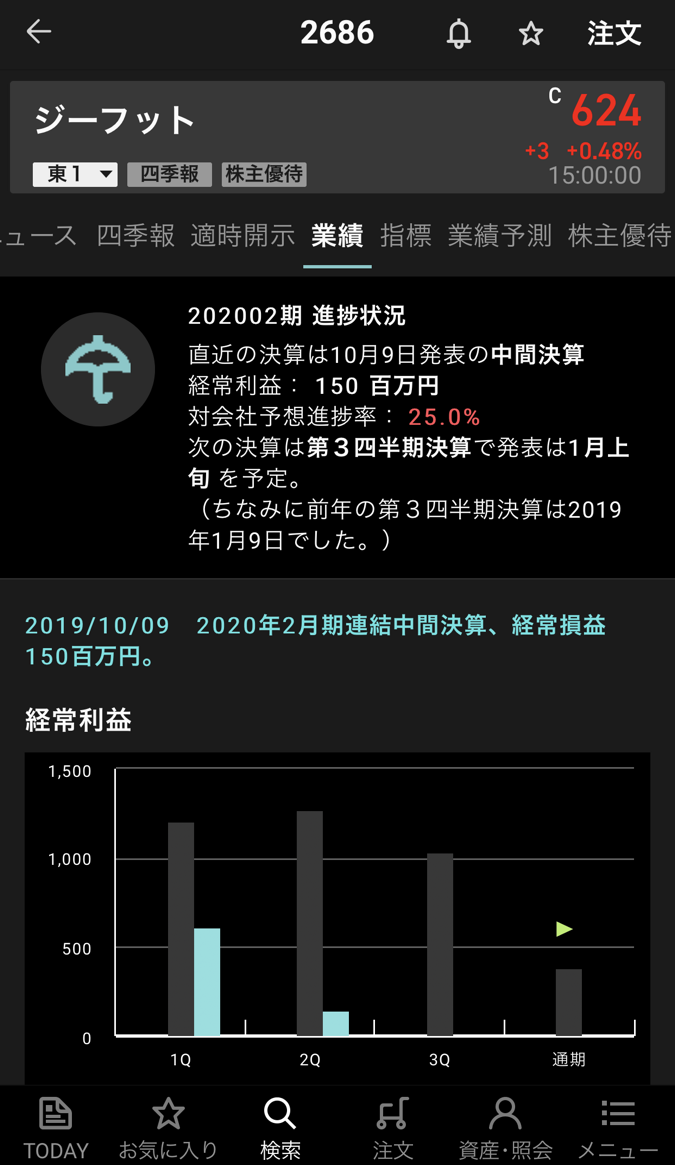Switch to the 指標 tab
The width and height of the screenshot is (675, 1165).
(x=406, y=236)
